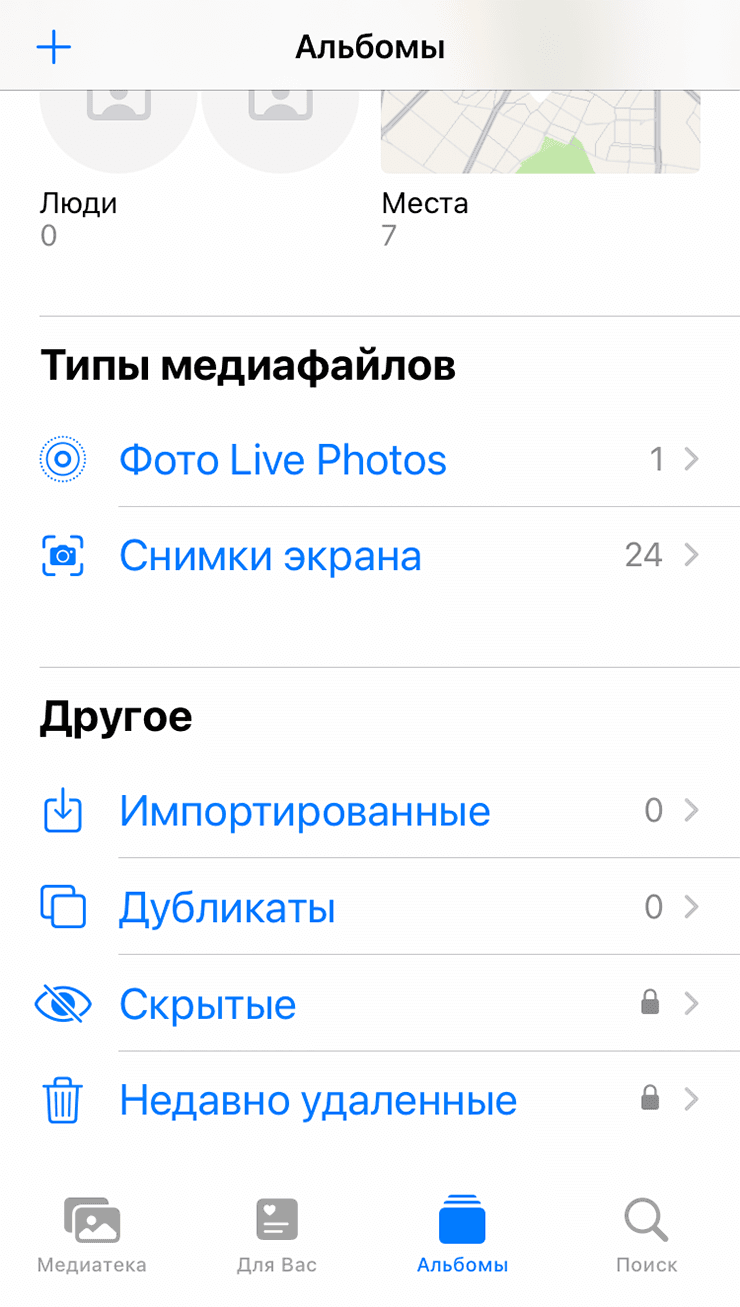Open the Search tab magnifier icon

coord(646,1219)
